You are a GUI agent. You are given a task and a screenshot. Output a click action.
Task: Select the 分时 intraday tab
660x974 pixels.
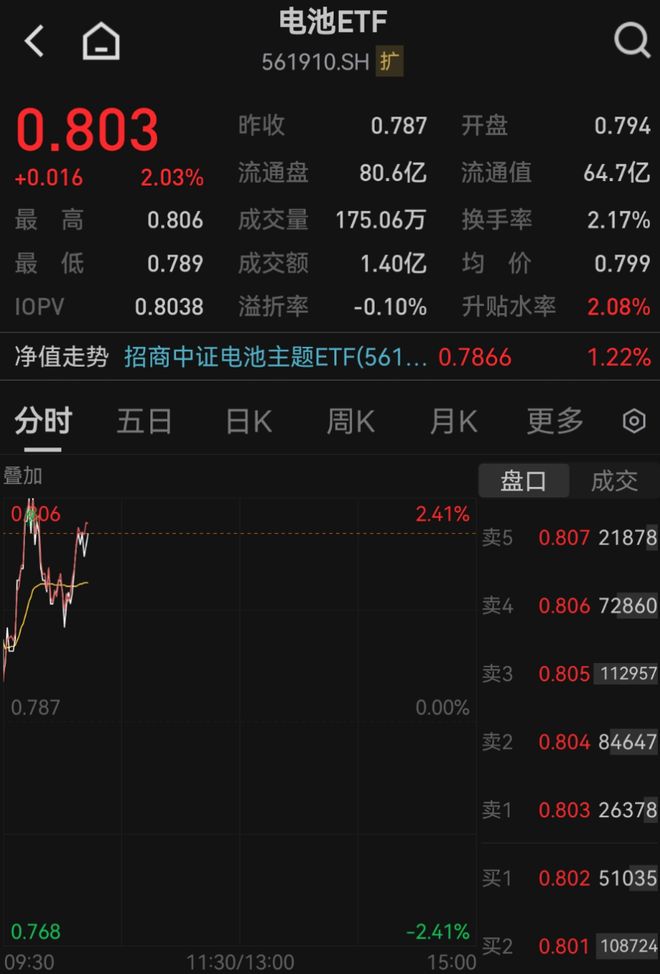43,422
